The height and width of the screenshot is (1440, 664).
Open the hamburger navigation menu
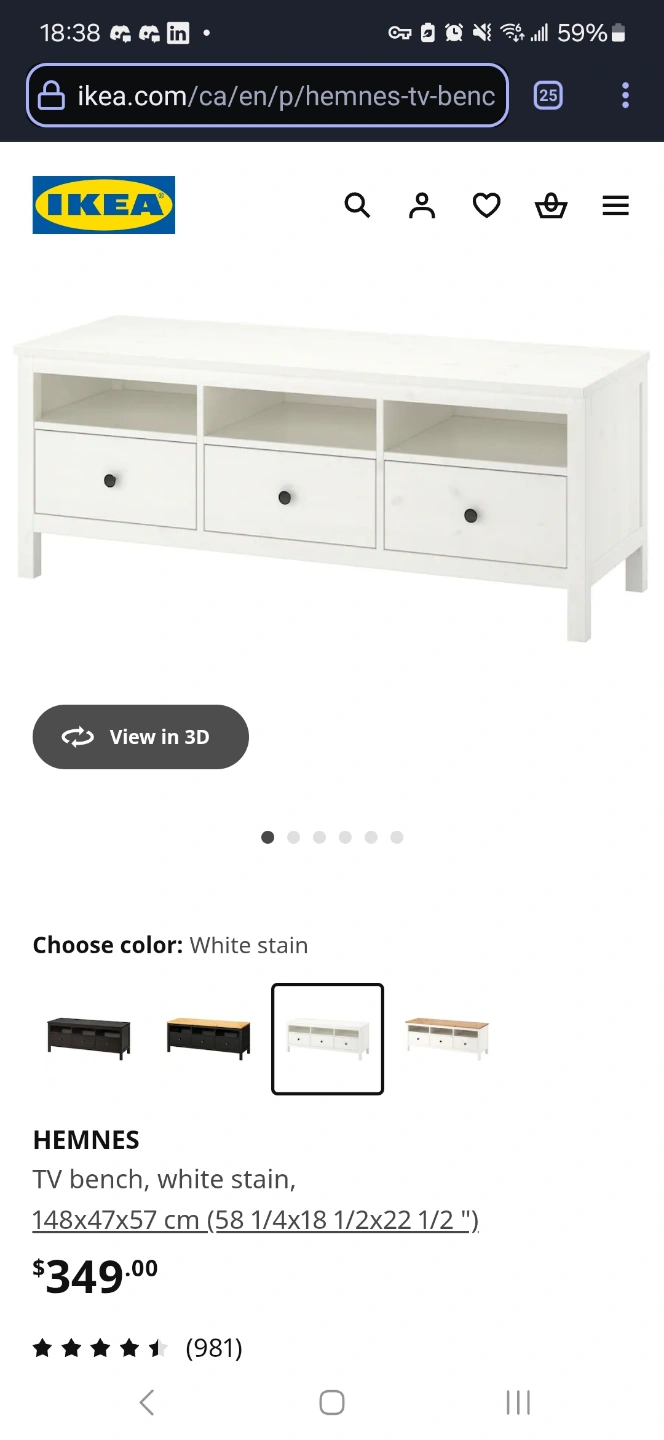(x=616, y=206)
